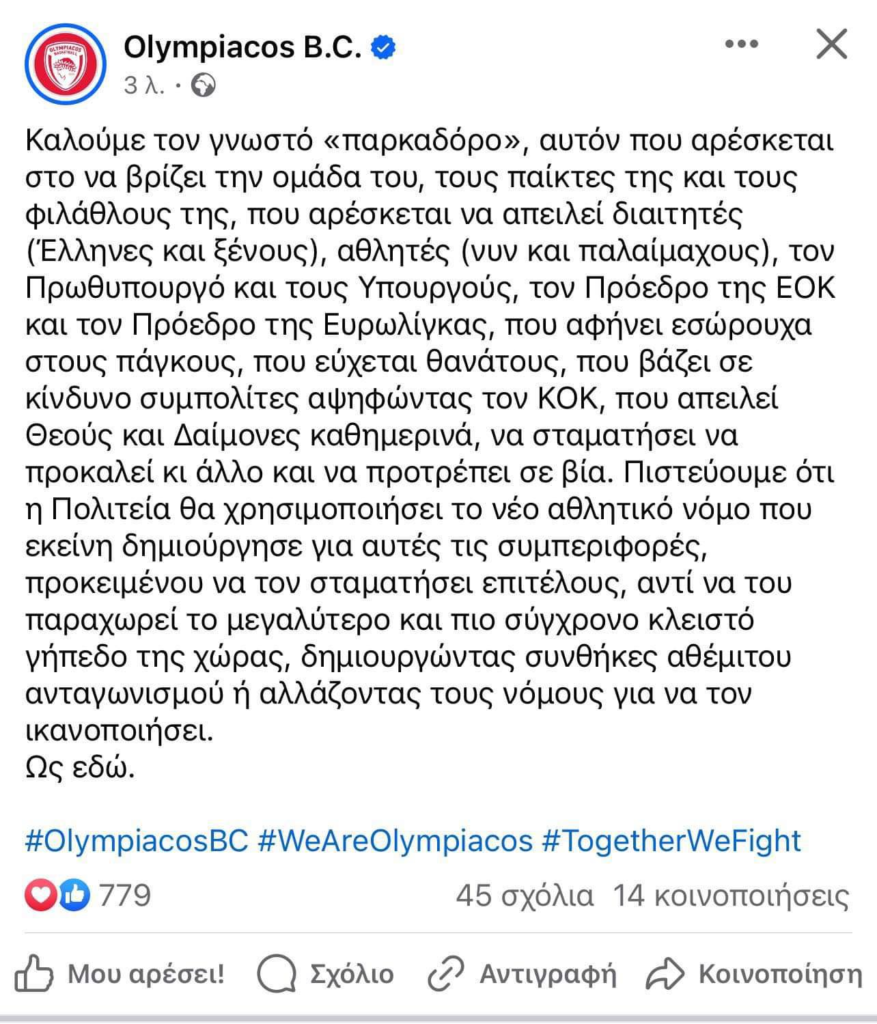View the 45 σχόλια comments
This screenshot has height=1024, width=877.
coord(524,895)
